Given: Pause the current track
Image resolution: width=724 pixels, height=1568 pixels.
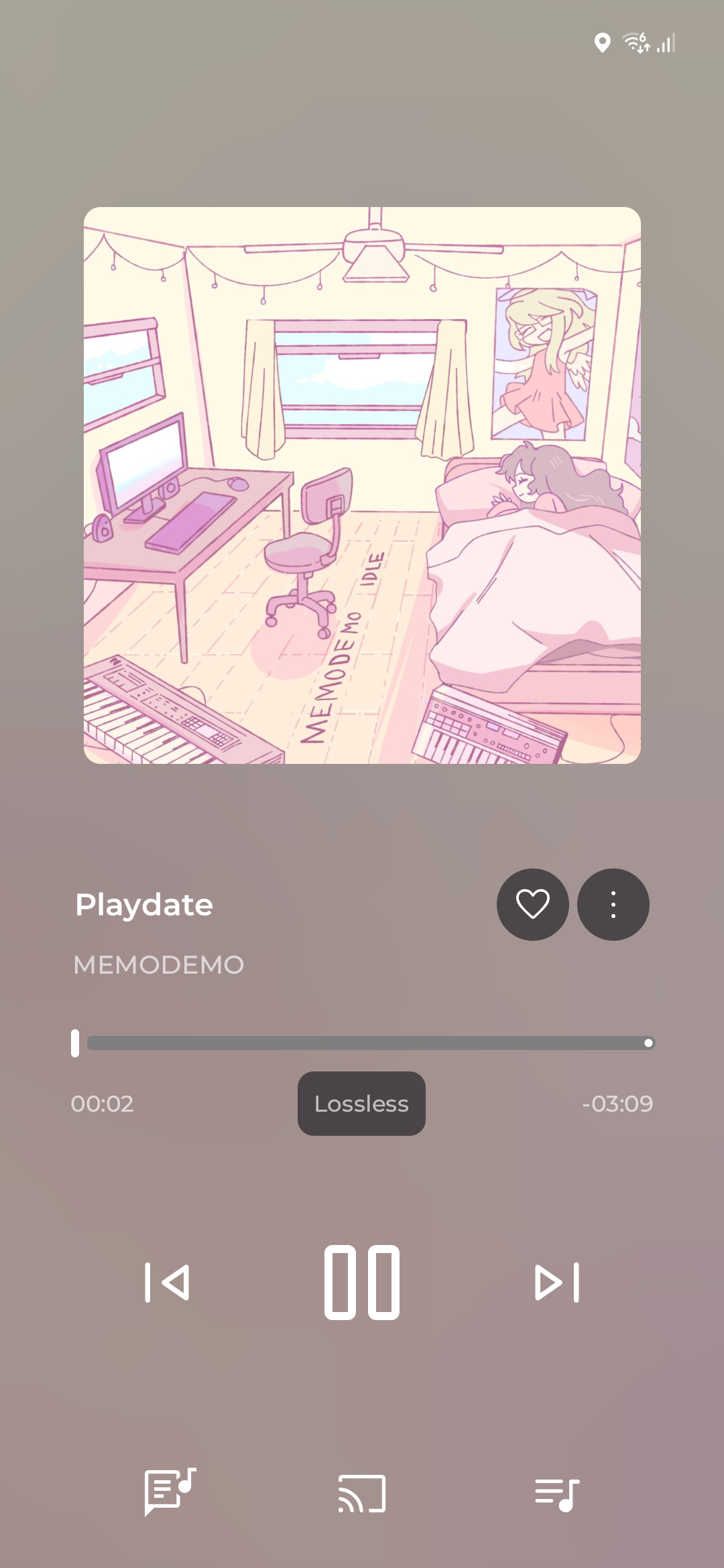Looking at the screenshot, I should 362,1283.
